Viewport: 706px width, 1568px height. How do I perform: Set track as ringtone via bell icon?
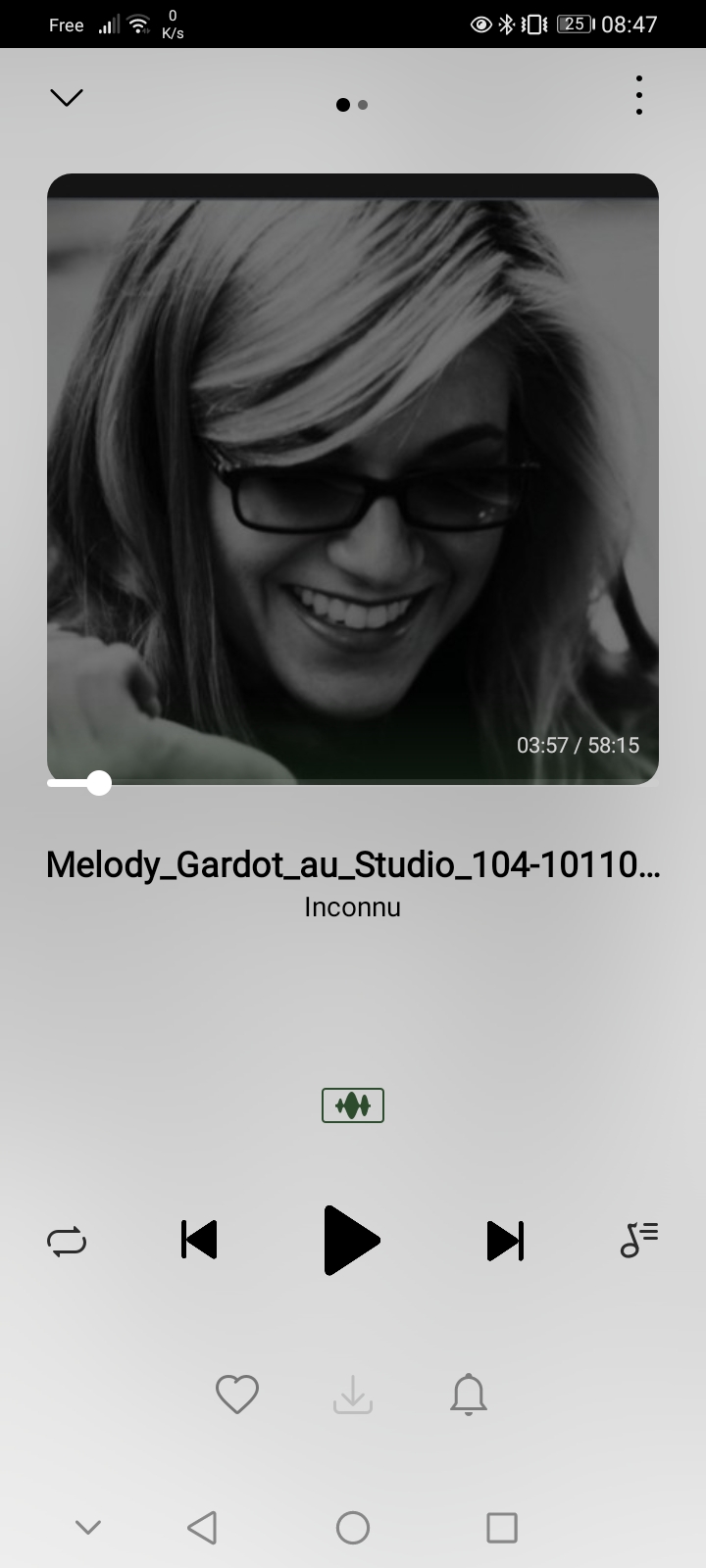click(x=469, y=1395)
